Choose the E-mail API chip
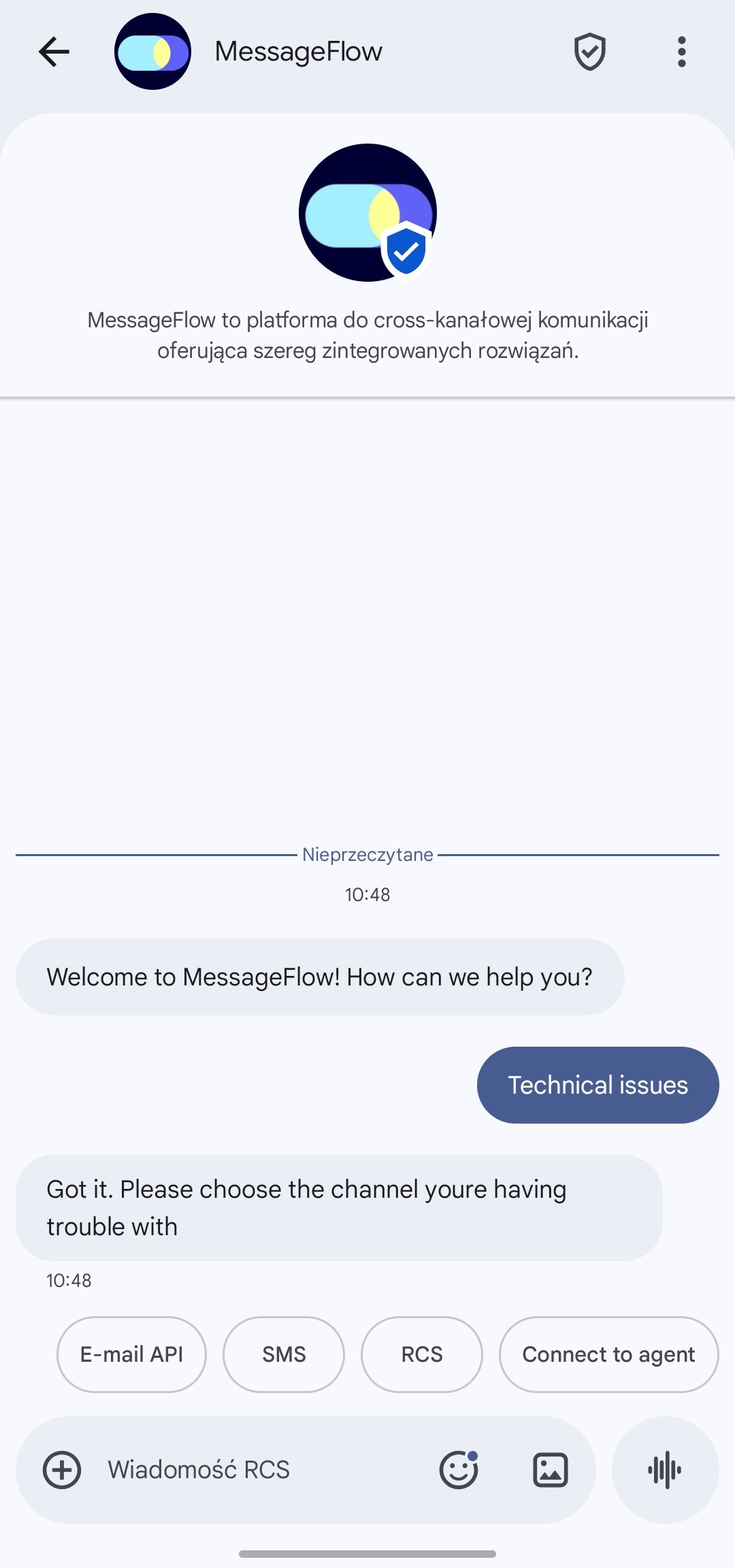Image resolution: width=735 pixels, height=1568 pixels. pos(131,1354)
